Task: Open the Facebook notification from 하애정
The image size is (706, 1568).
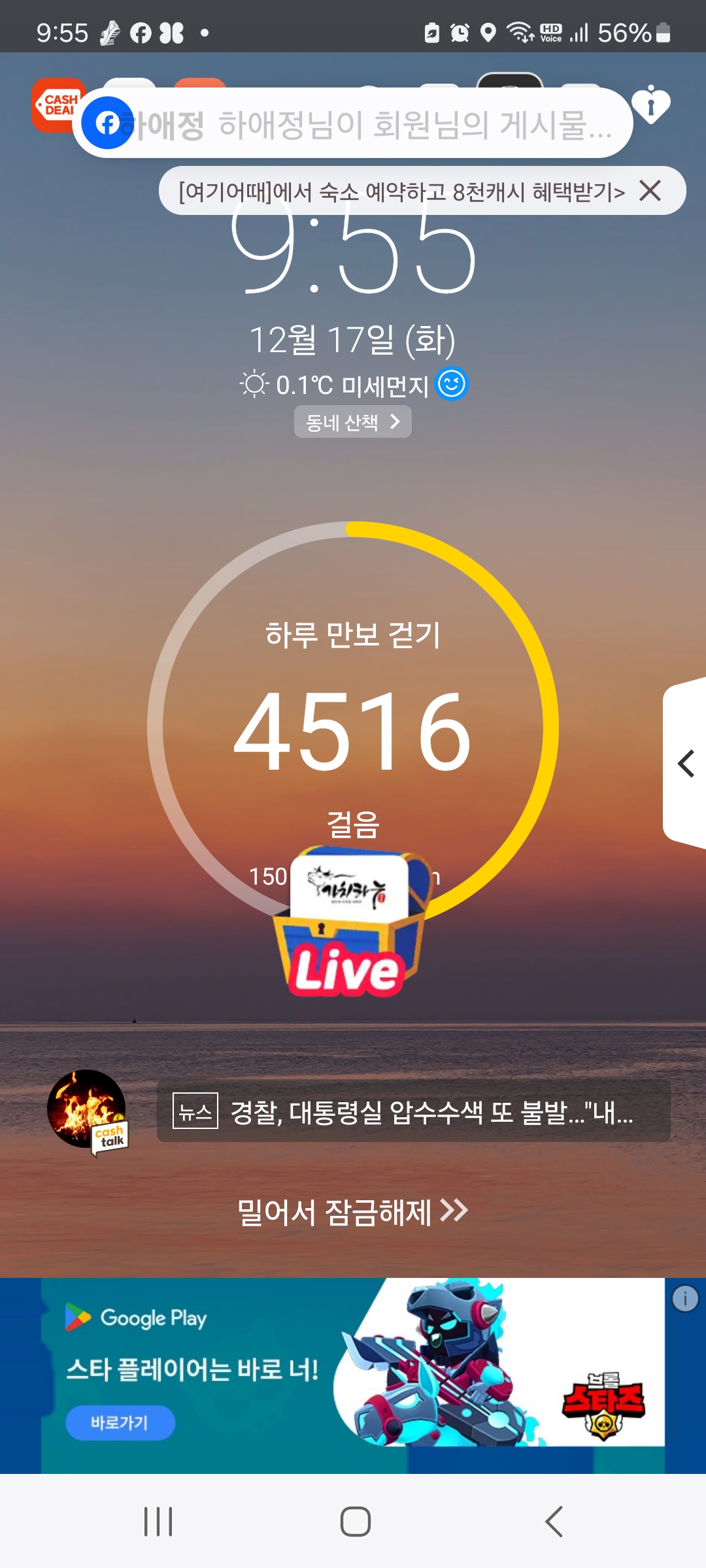Action: (353, 123)
